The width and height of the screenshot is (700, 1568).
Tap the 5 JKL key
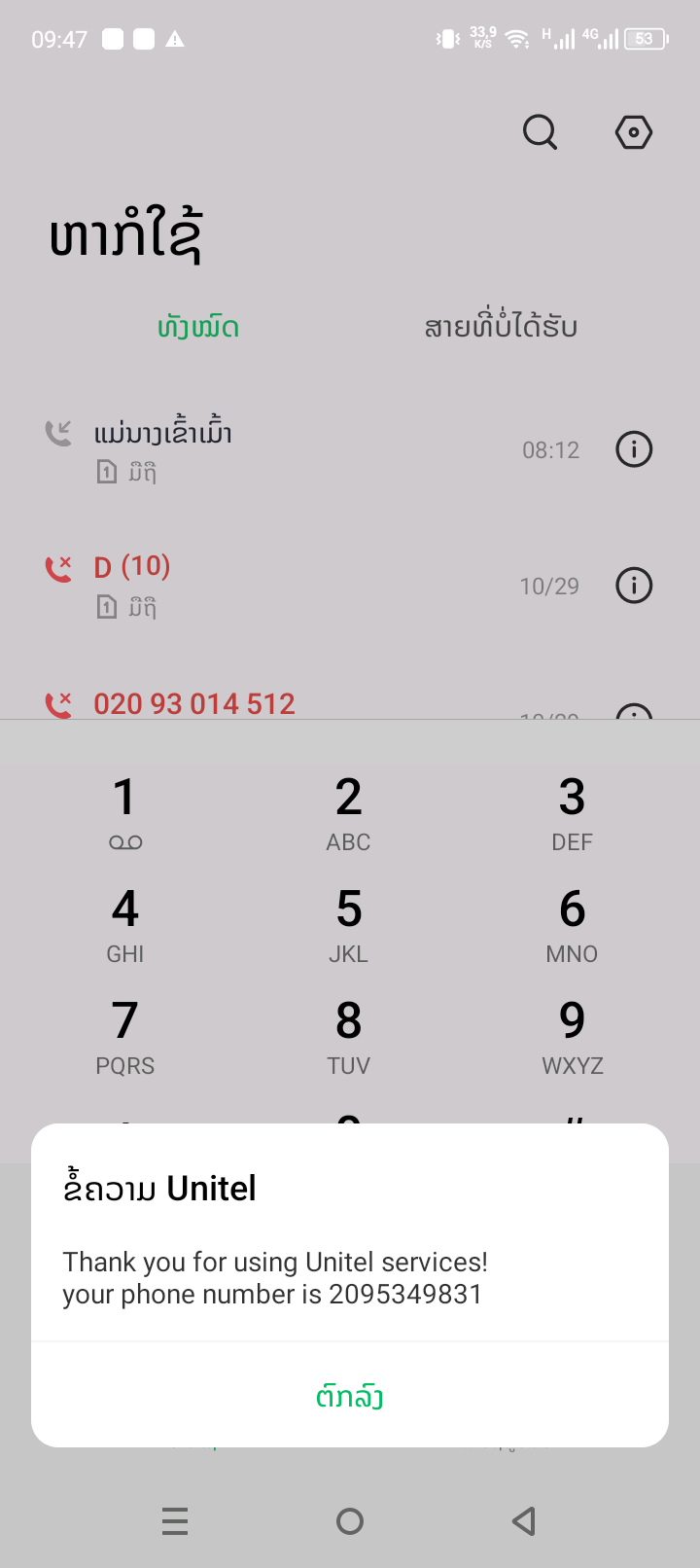349,922
